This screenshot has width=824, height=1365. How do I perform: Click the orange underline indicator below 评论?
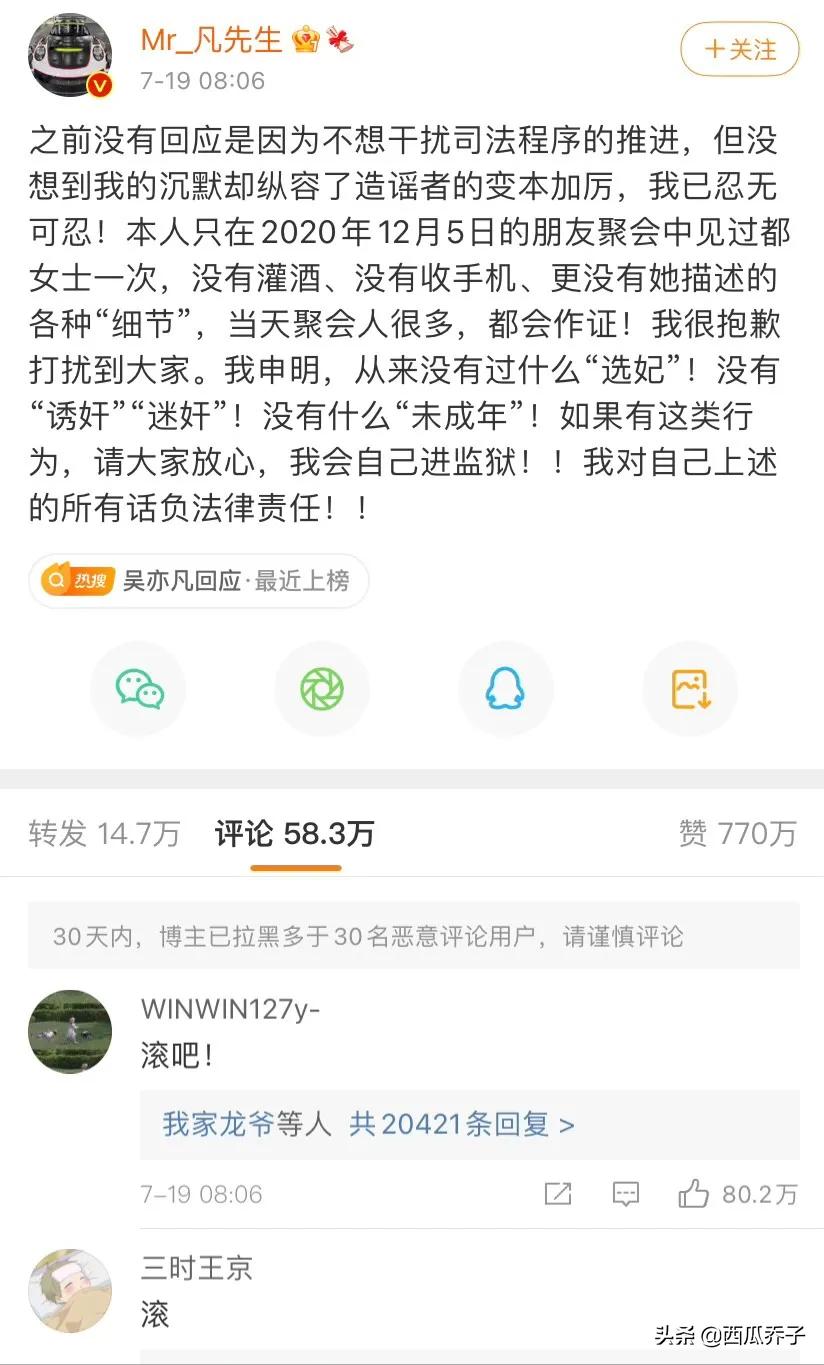(296, 866)
